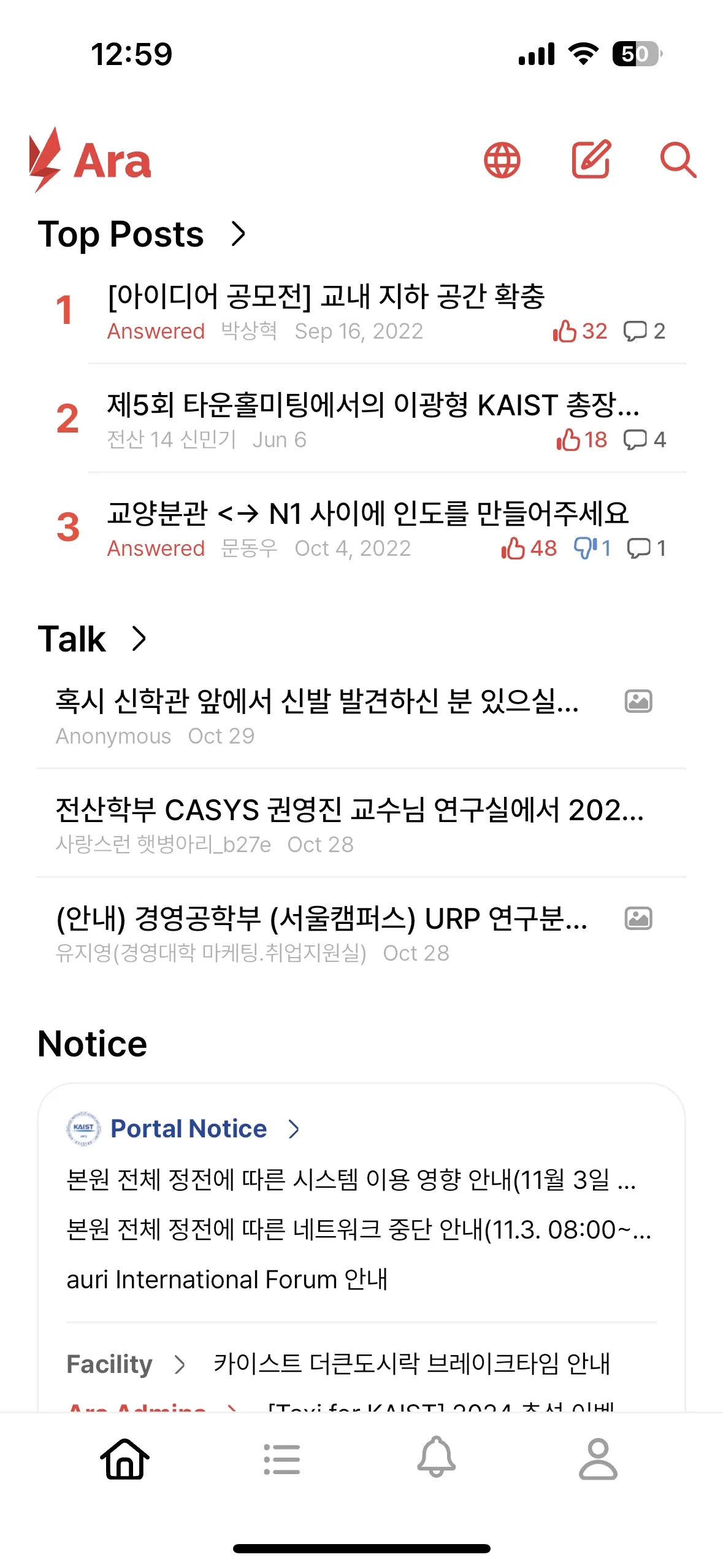Open the language globe icon
The image size is (723, 1568).
point(502,161)
